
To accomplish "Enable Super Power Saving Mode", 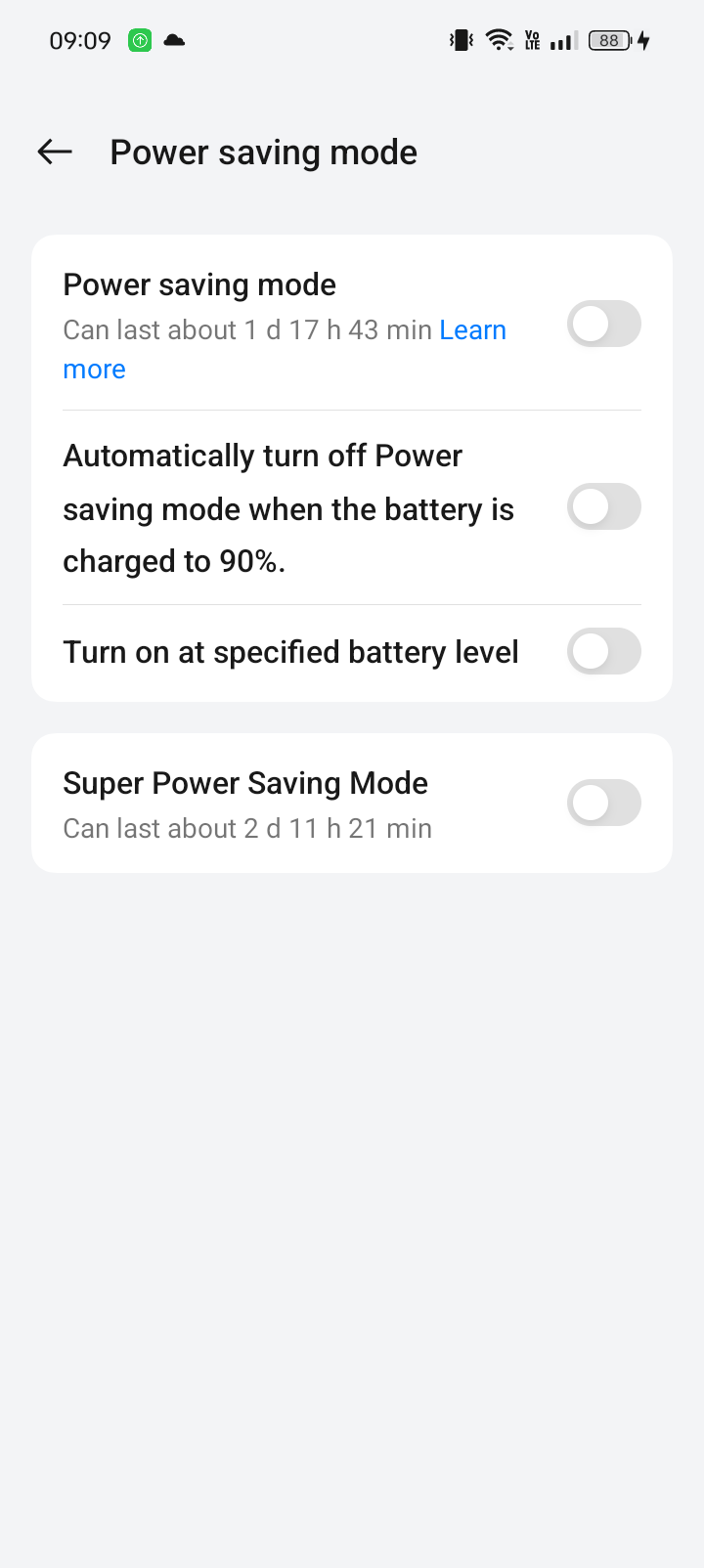I will tap(604, 804).
